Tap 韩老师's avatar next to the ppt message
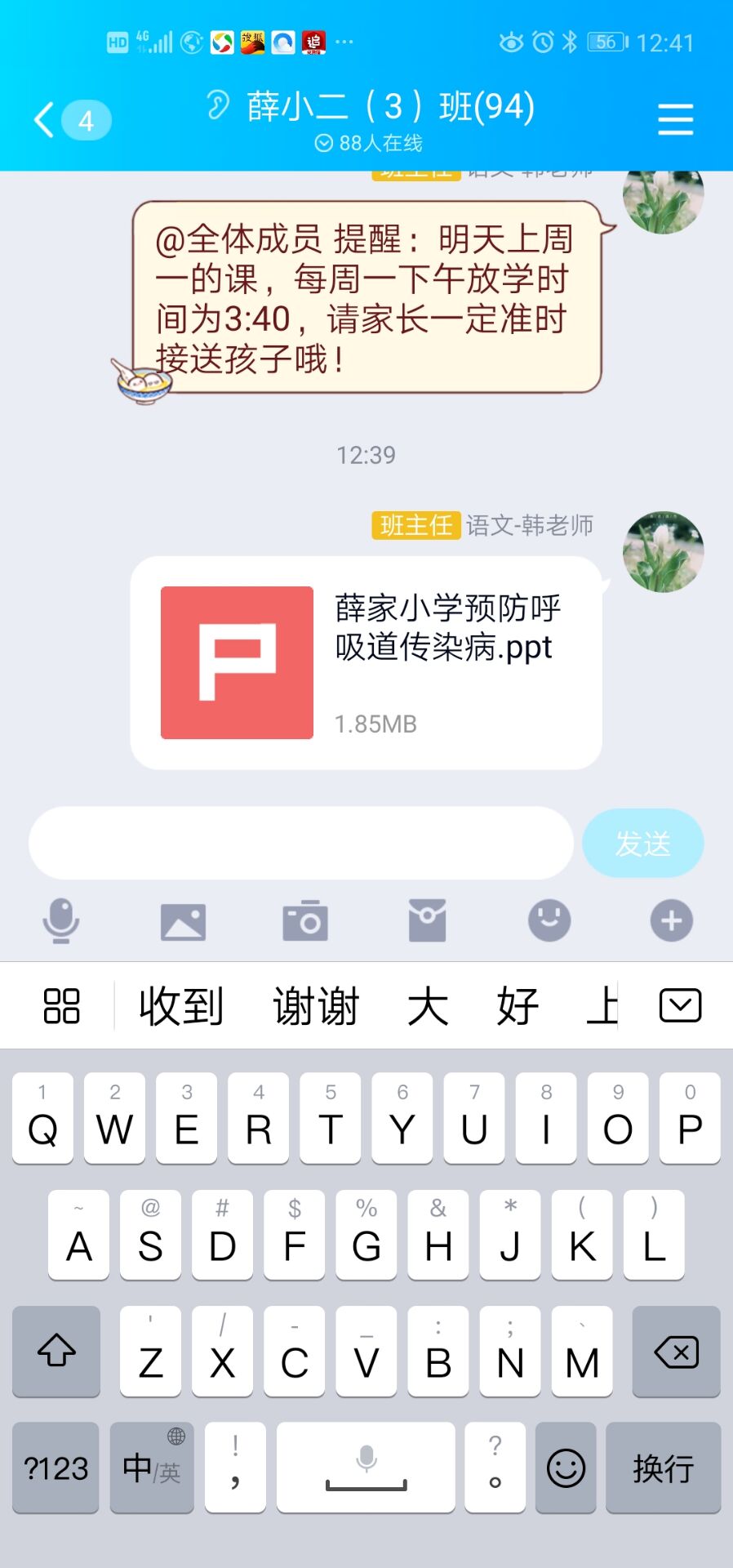 (x=662, y=551)
